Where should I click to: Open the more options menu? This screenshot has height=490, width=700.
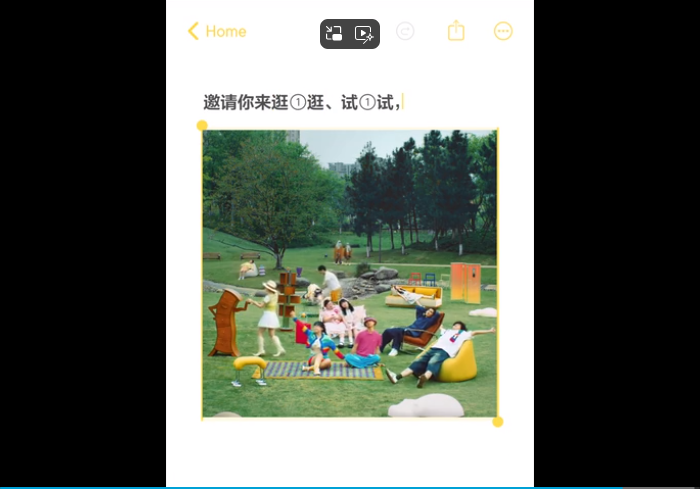[x=503, y=32]
